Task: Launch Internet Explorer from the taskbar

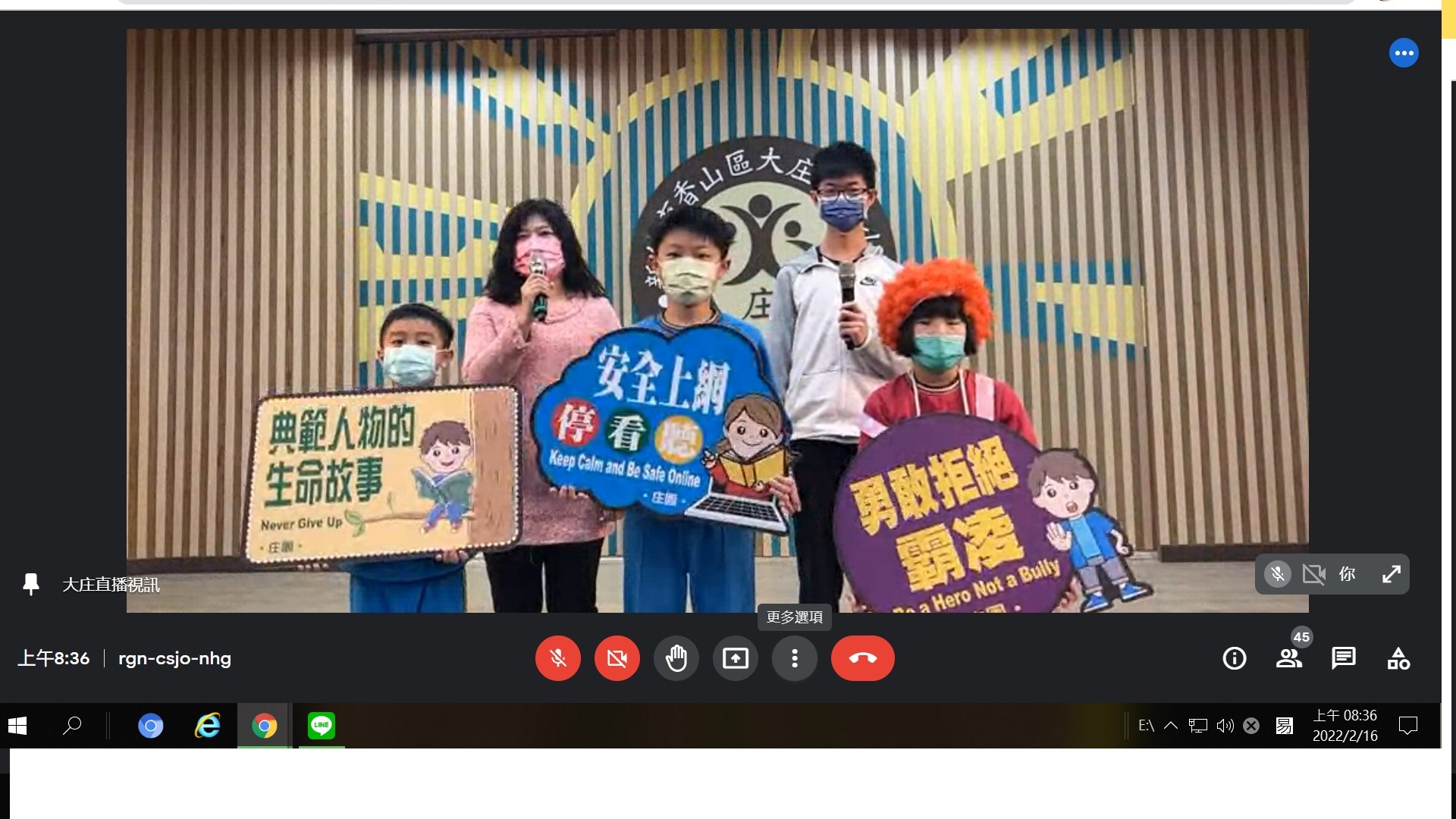Action: point(207,726)
